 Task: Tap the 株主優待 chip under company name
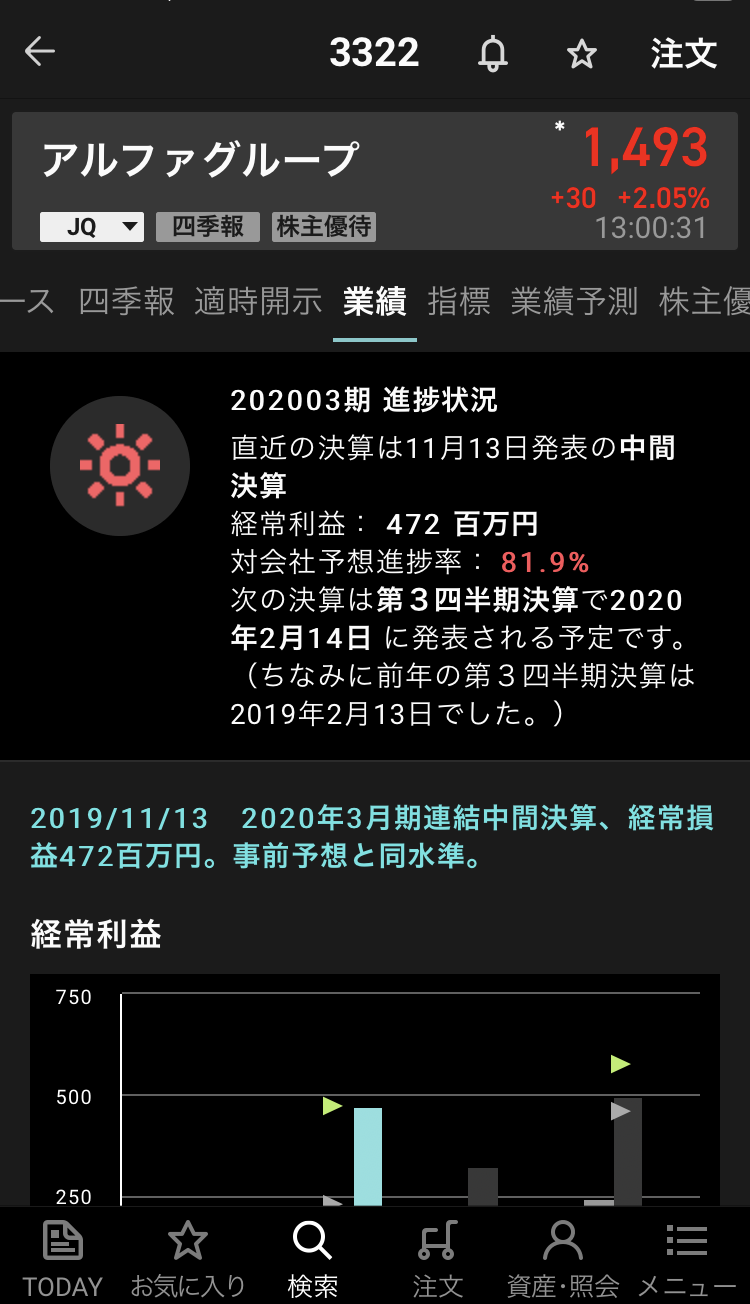pos(324,227)
